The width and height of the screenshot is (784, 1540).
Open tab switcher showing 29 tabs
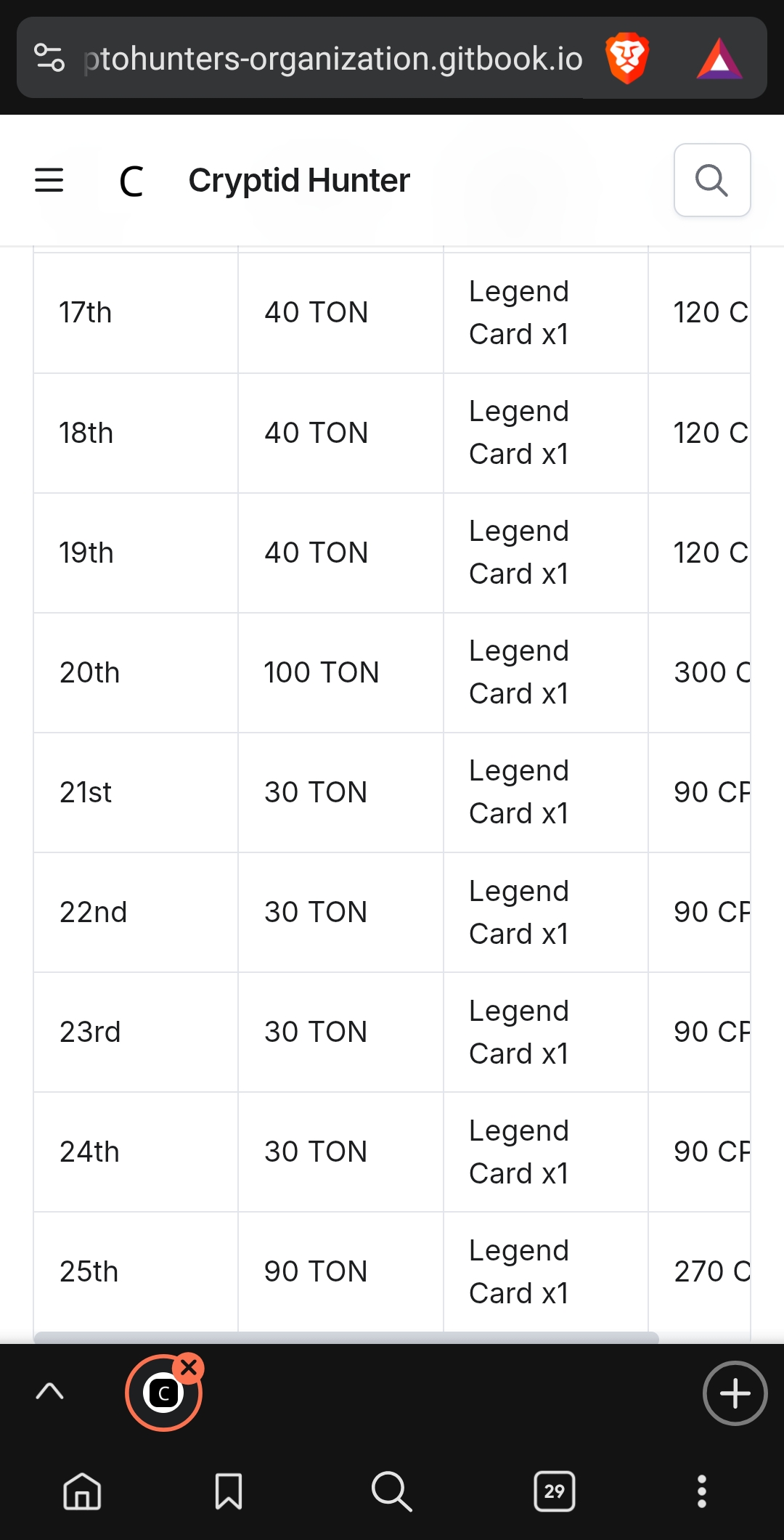(x=555, y=1492)
